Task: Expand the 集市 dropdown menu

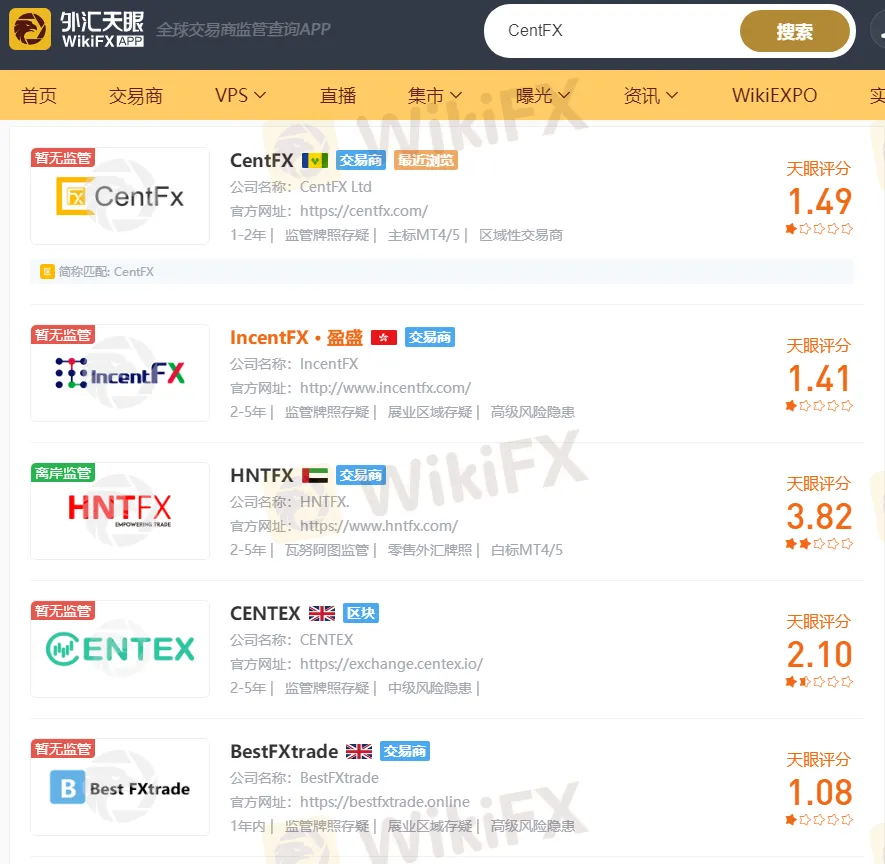Action: (x=435, y=96)
